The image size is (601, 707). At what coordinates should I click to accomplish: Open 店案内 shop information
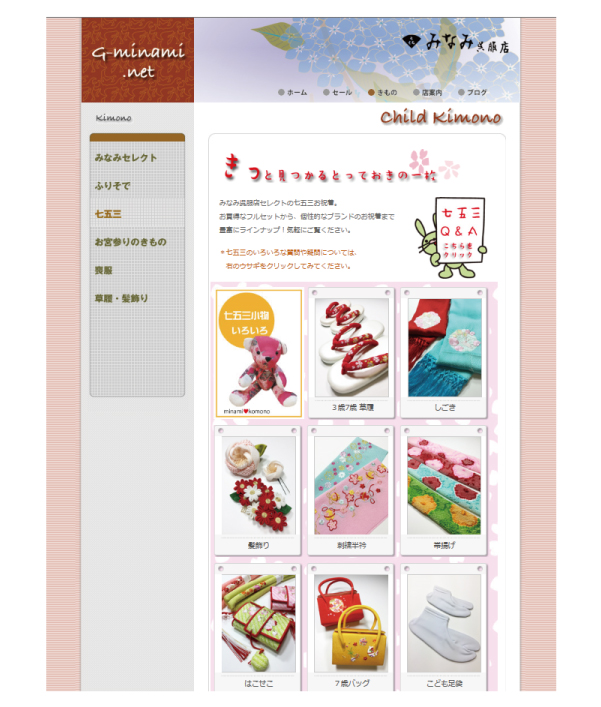tap(431, 92)
